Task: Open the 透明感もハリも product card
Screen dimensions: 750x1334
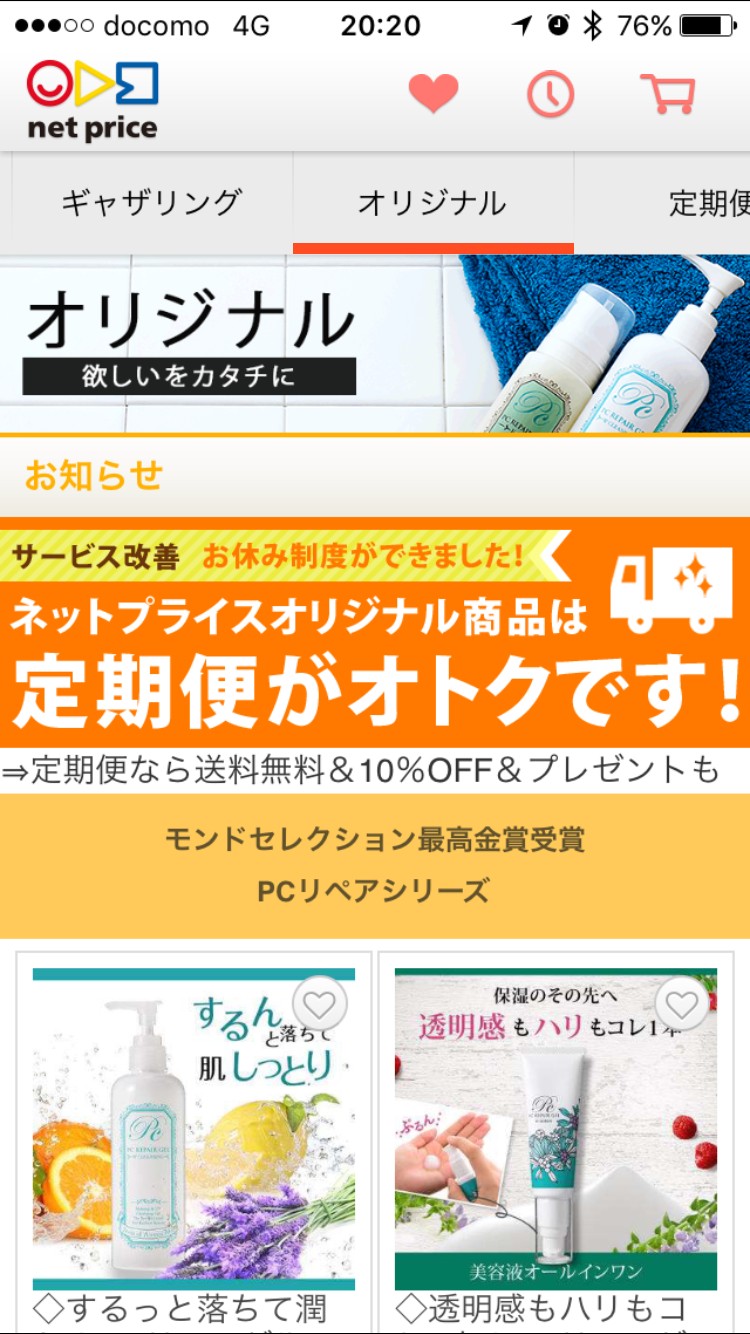Action: coord(555,1142)
